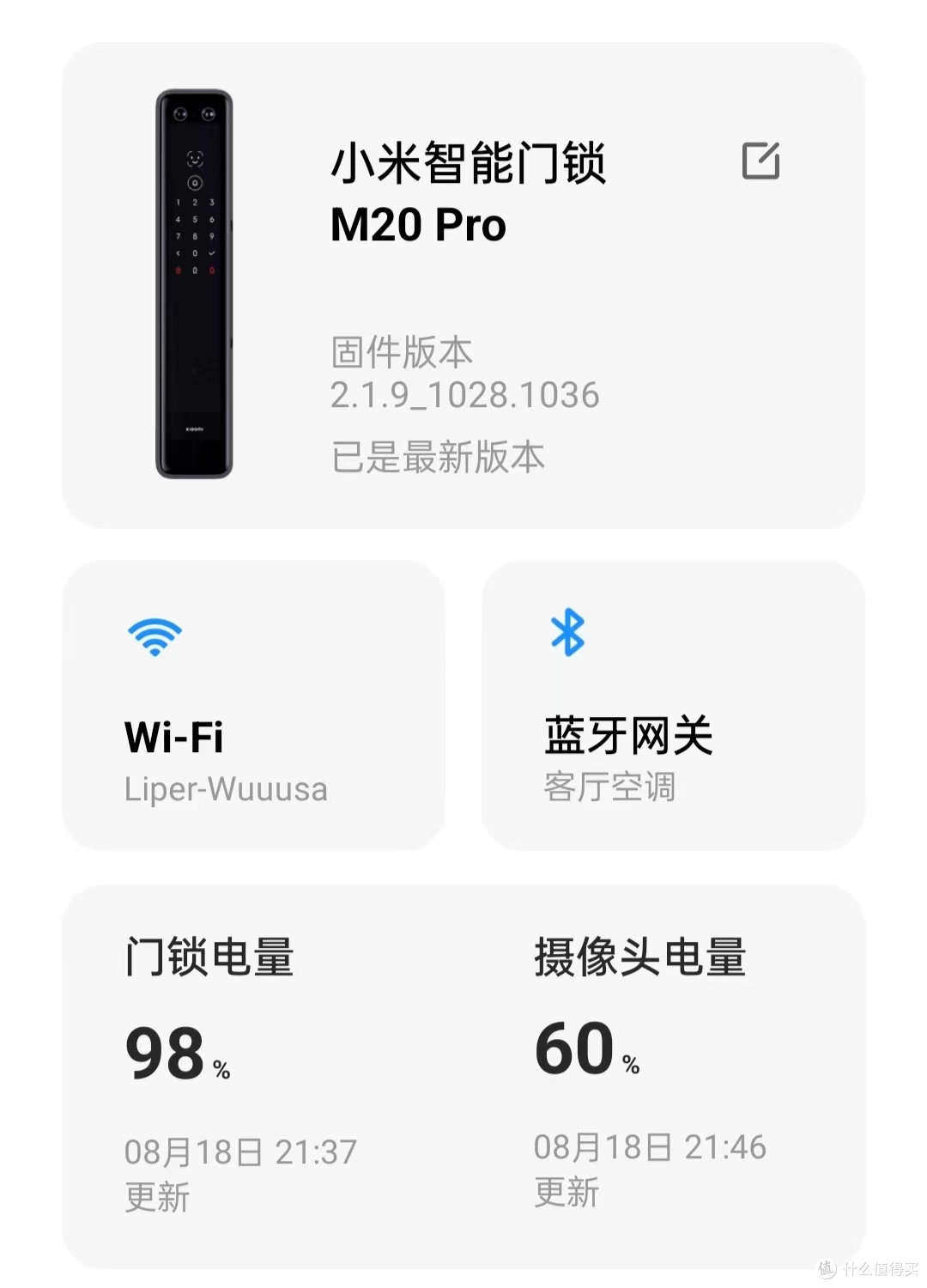Tap the 门锁电量 battery card
Image resolution: width=927 pixels, height=1288 pixels.
coord(257,1056)
